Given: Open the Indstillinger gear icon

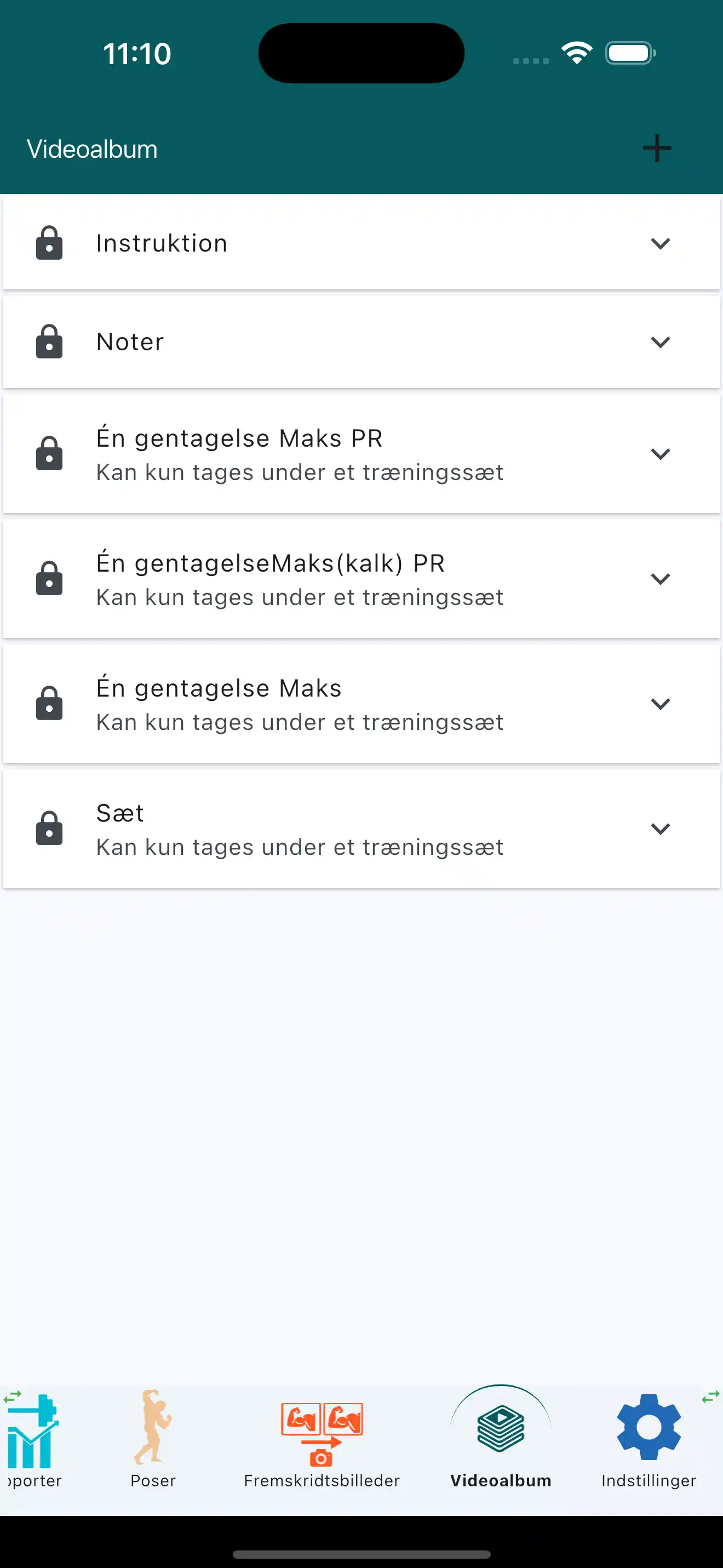Looking at the screenshot, I should click(x=648, y=1427).
